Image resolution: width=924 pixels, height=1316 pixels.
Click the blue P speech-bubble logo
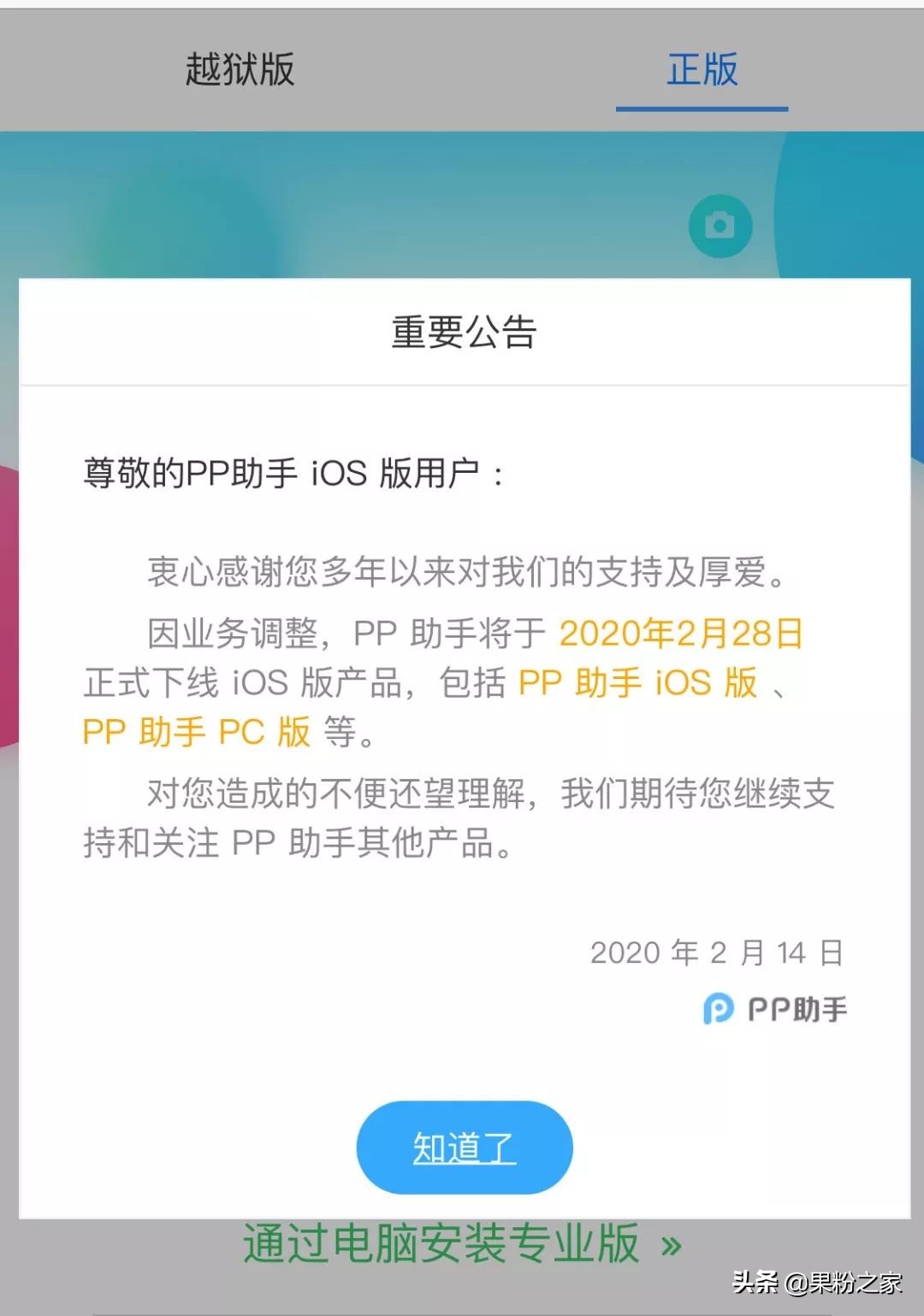point(718,1009)
